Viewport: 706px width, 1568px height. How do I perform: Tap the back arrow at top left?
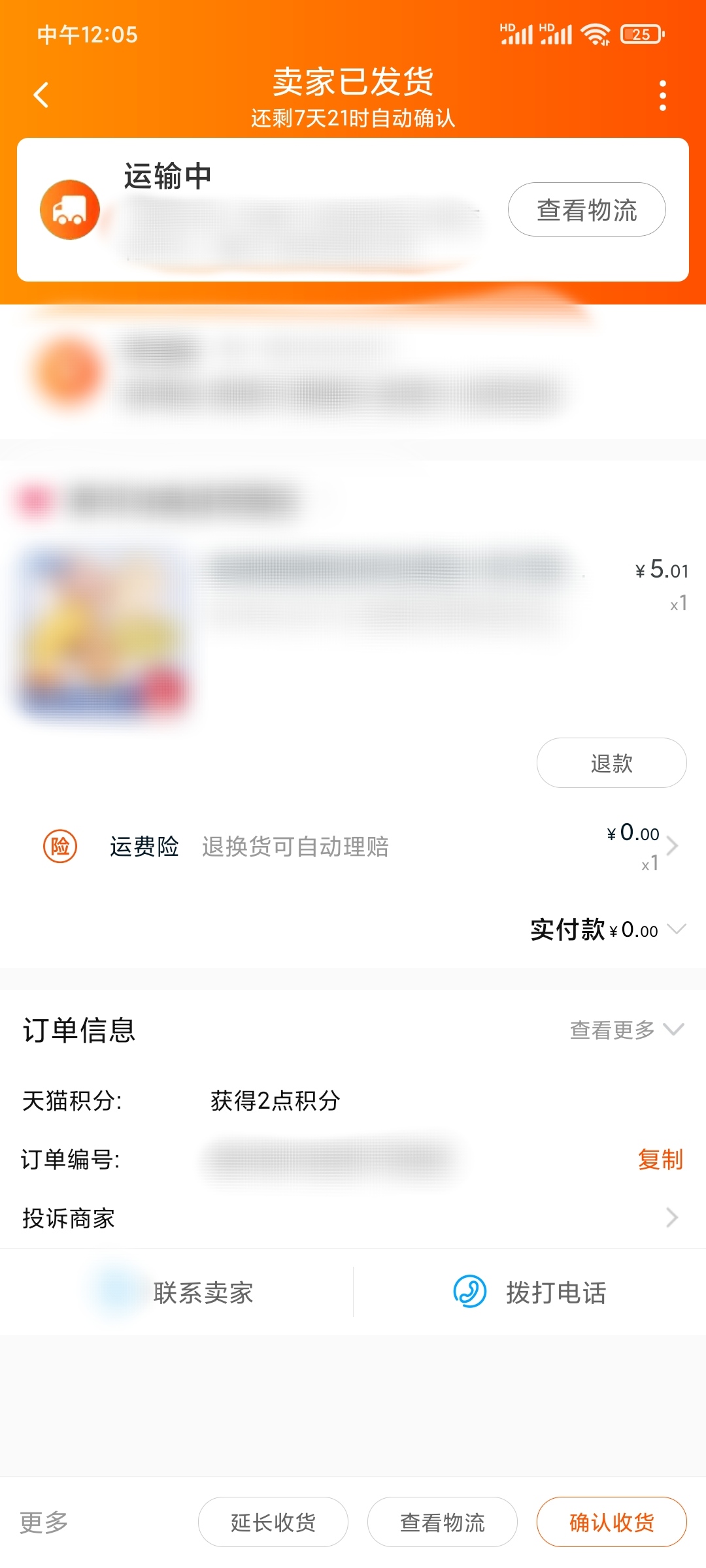(41, 93)
